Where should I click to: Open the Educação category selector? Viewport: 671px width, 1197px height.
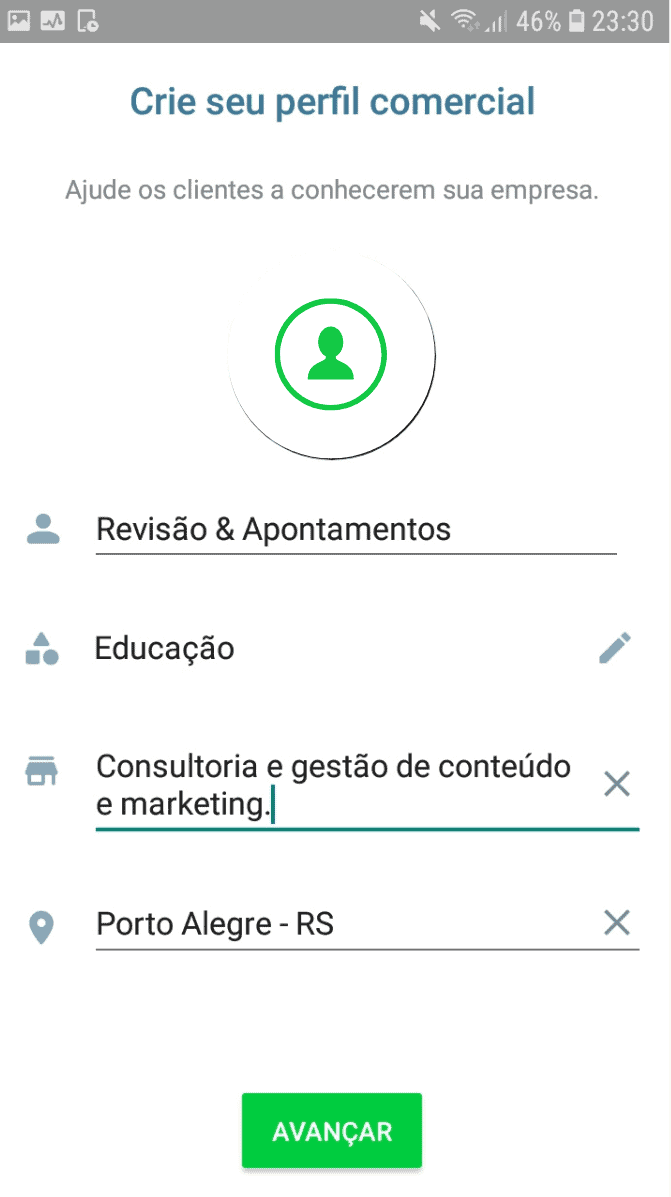pos(165,648)
